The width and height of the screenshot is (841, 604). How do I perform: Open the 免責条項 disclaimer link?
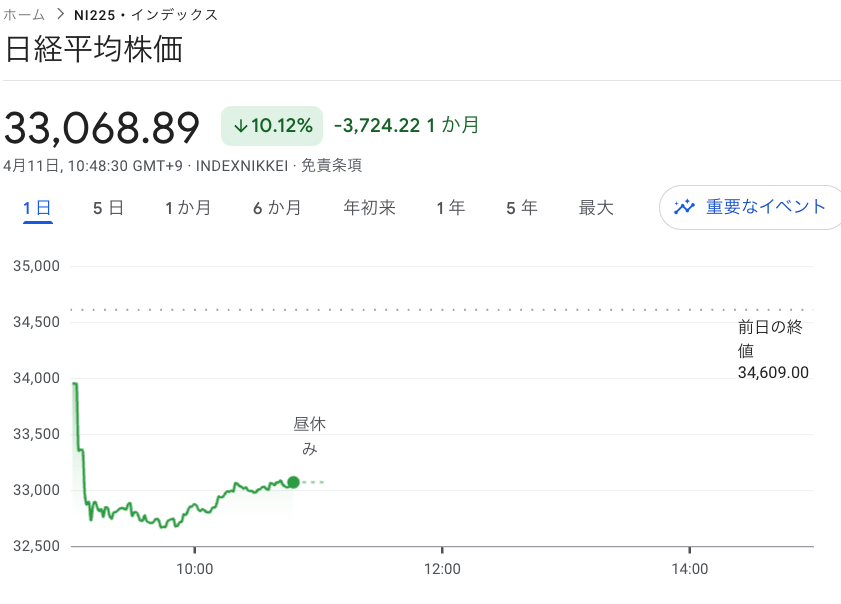331,166
